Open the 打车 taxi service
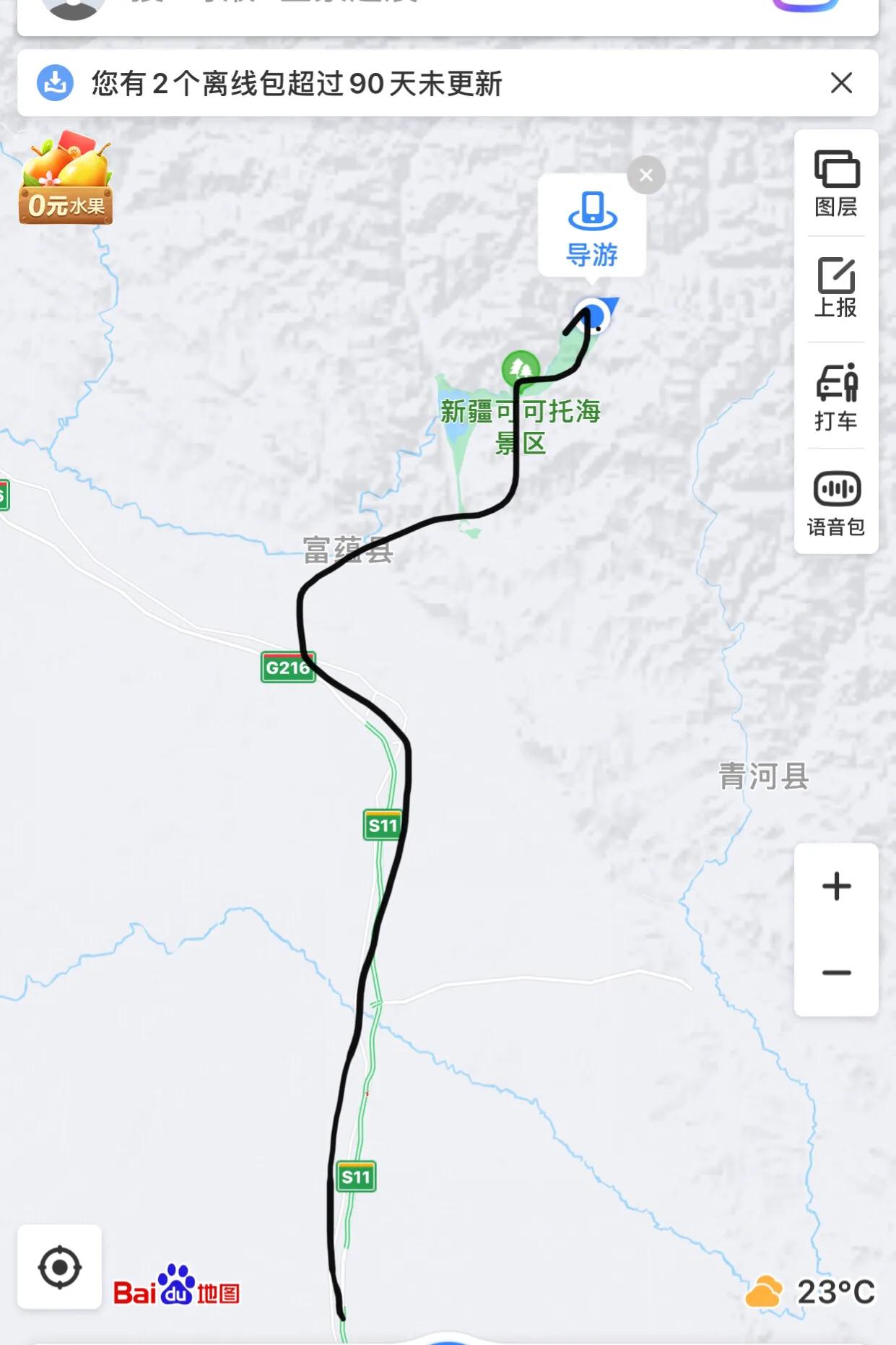 (838, 399)
